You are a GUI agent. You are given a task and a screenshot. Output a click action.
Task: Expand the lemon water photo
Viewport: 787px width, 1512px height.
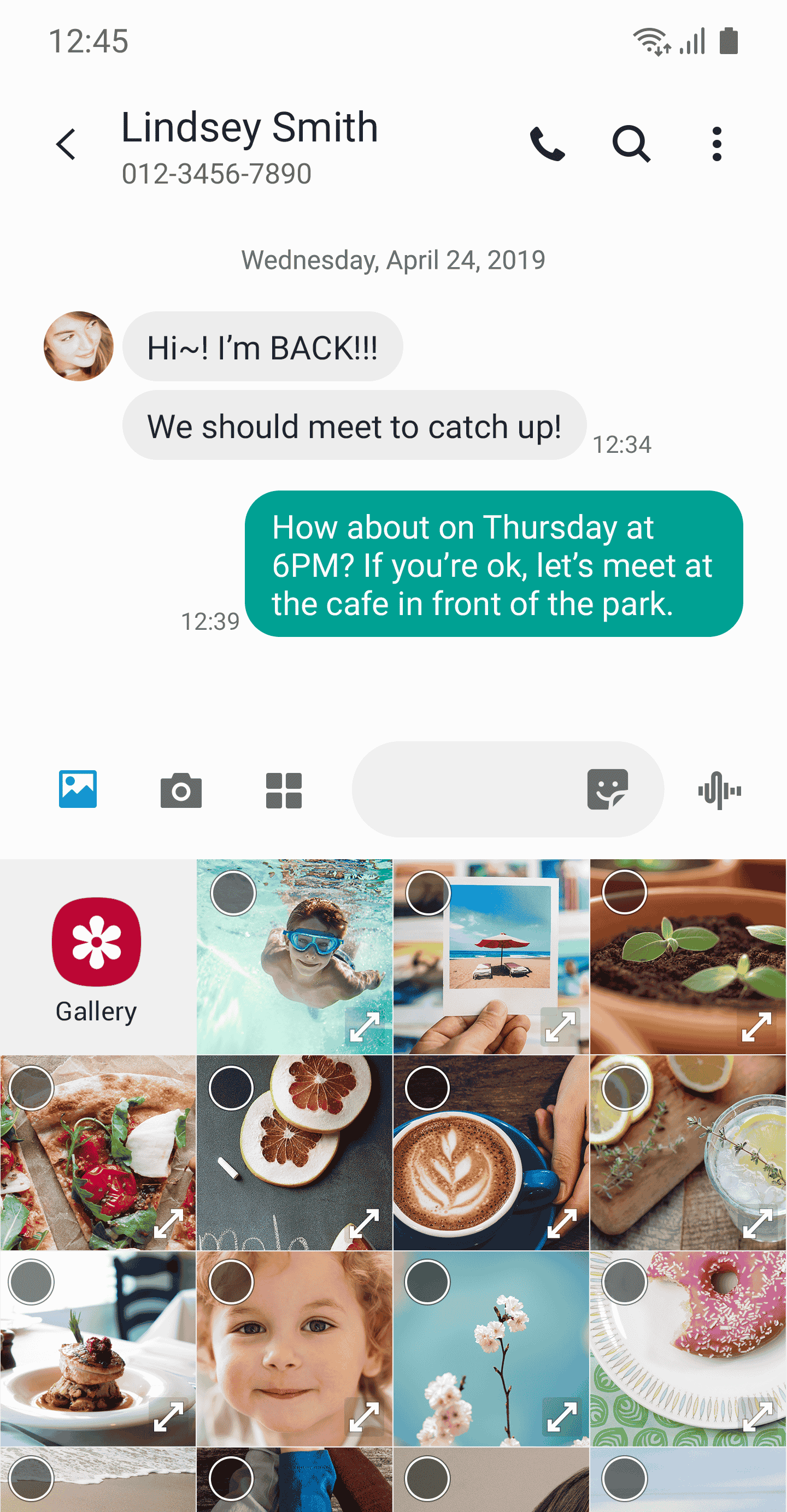point(757,1223)
